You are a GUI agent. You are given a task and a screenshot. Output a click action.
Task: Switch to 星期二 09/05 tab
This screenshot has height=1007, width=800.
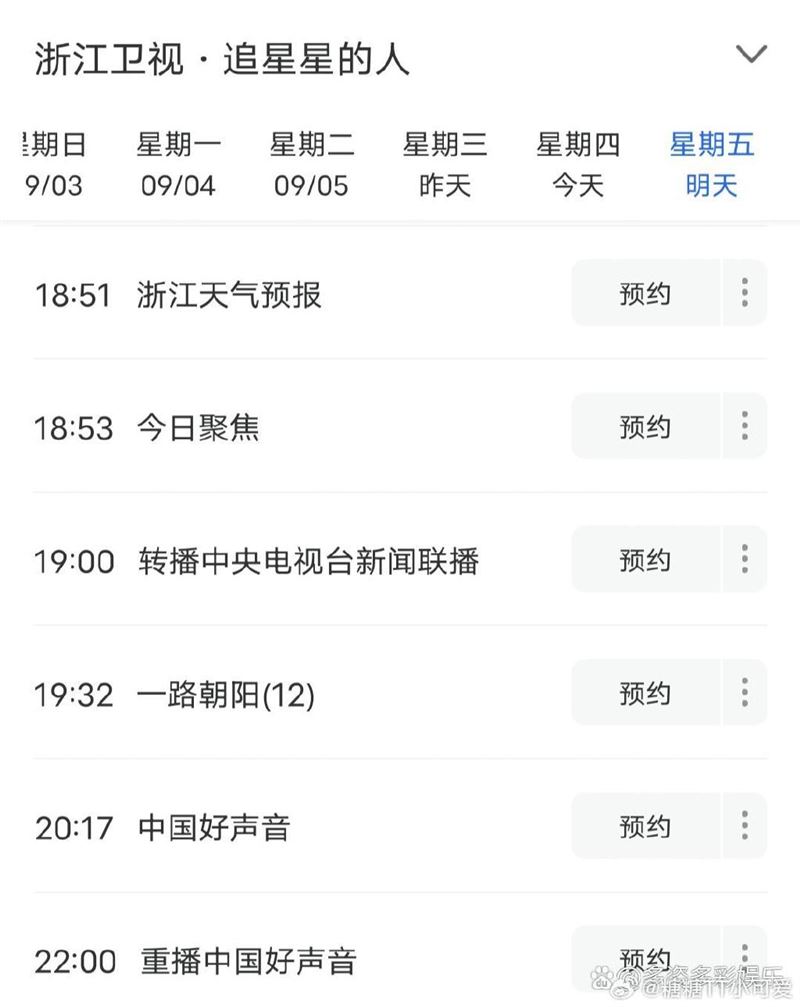tap(311, 165)
